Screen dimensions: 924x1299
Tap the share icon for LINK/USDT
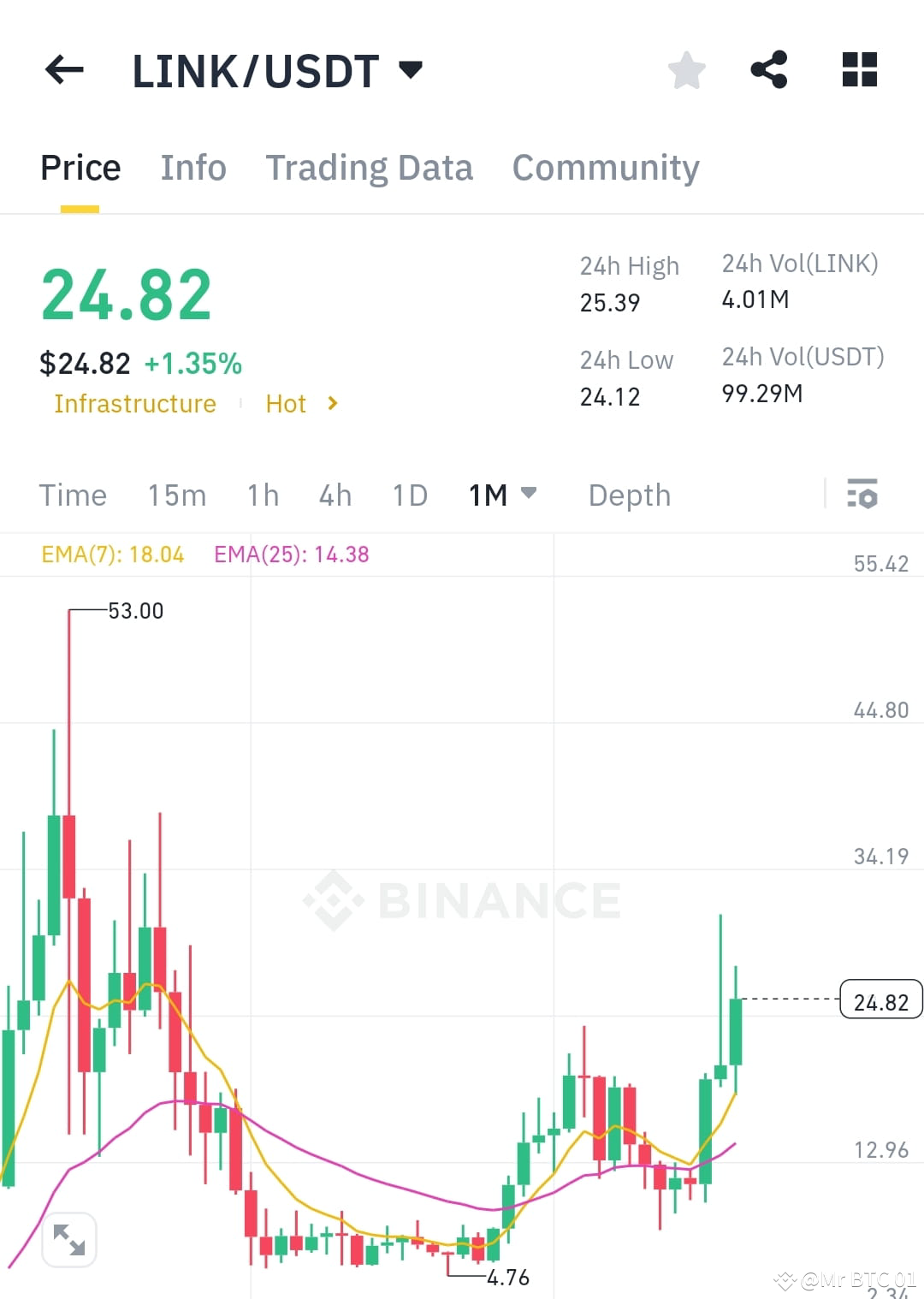click(770, 69)
